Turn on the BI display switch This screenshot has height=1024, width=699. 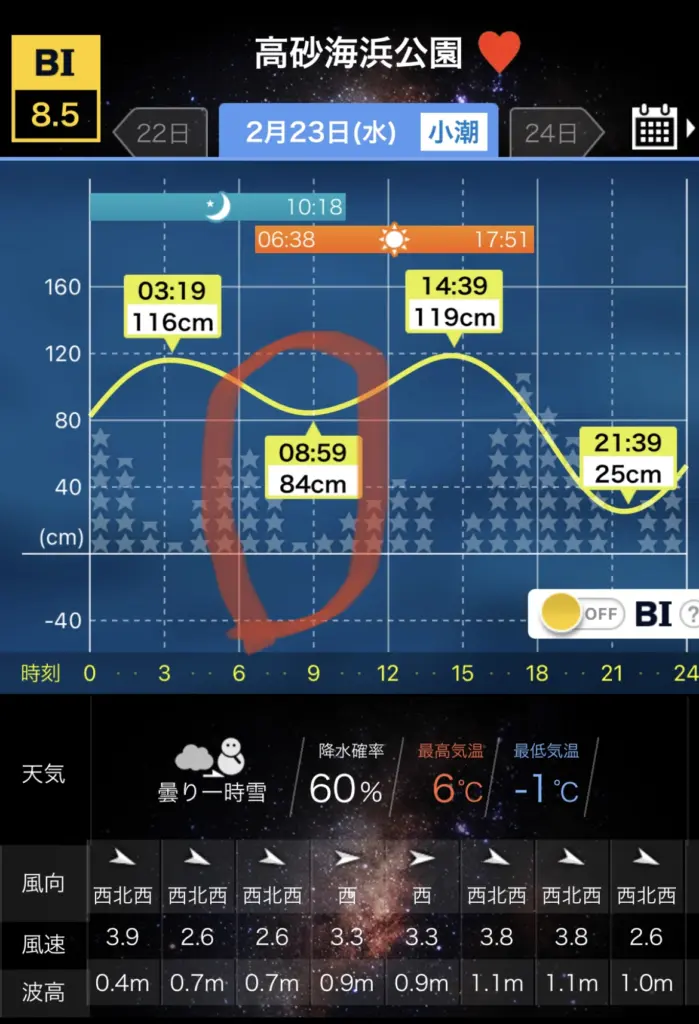point(581,613)
